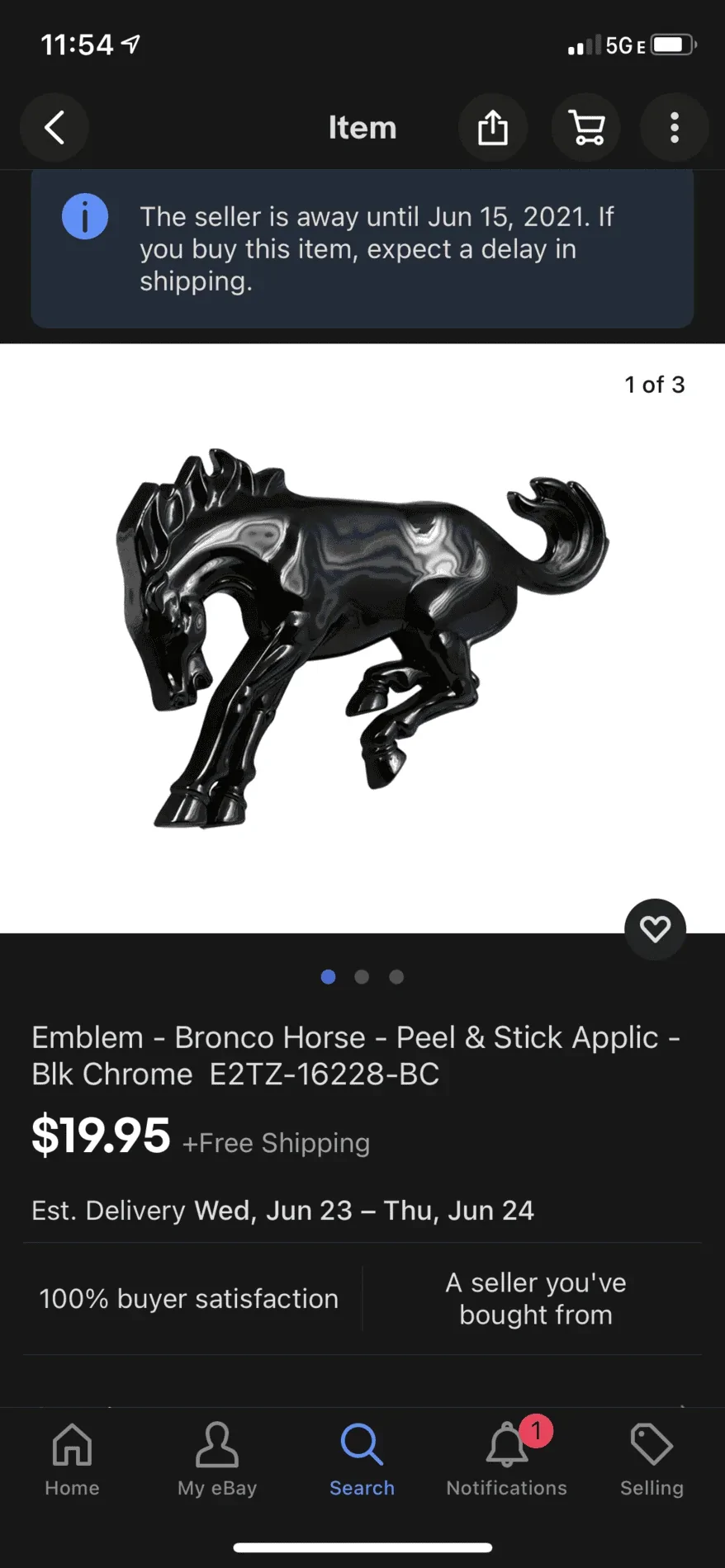This screenshot has width=725, height=1568.
Task: Share this Bronco emblem listing
Action: coord(493,128)
